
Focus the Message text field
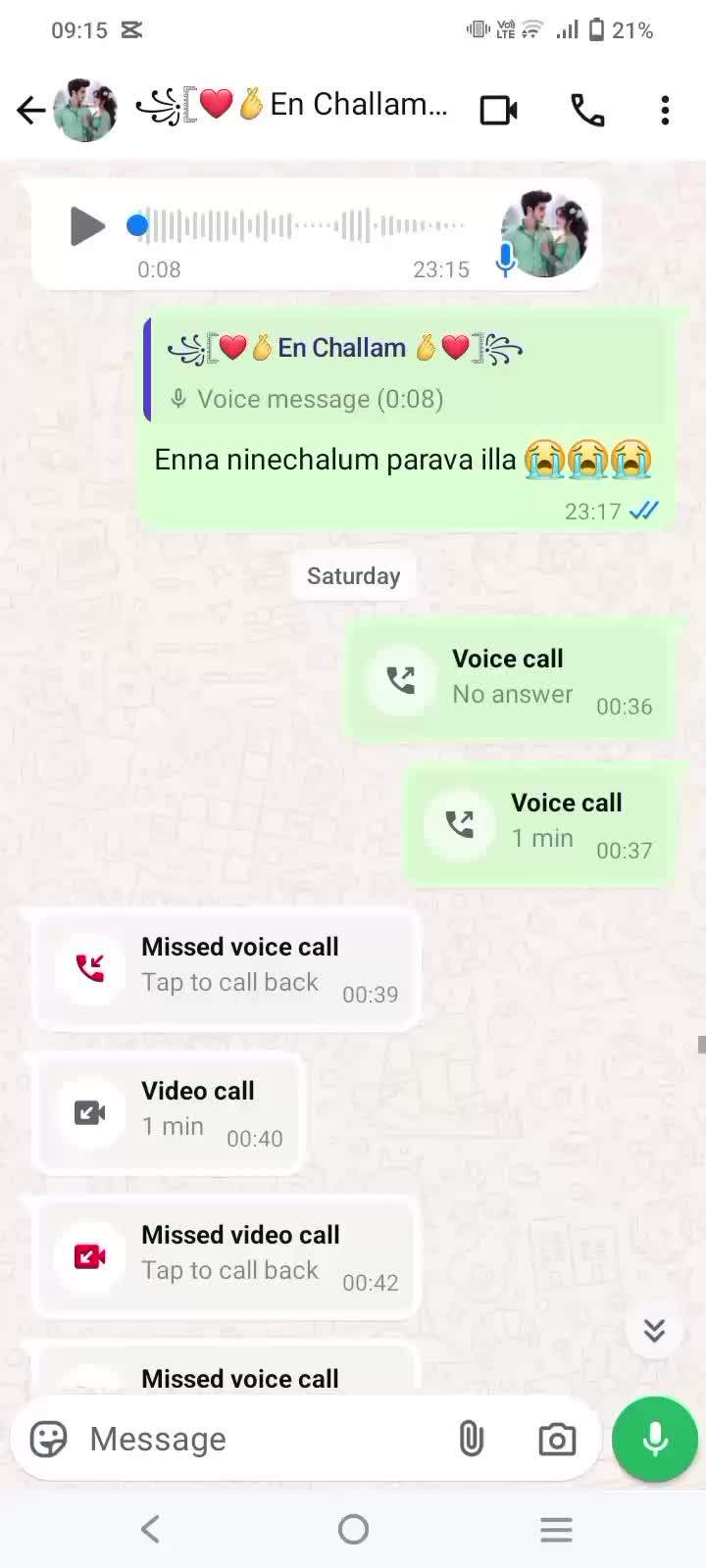(x=255, y=1439)
